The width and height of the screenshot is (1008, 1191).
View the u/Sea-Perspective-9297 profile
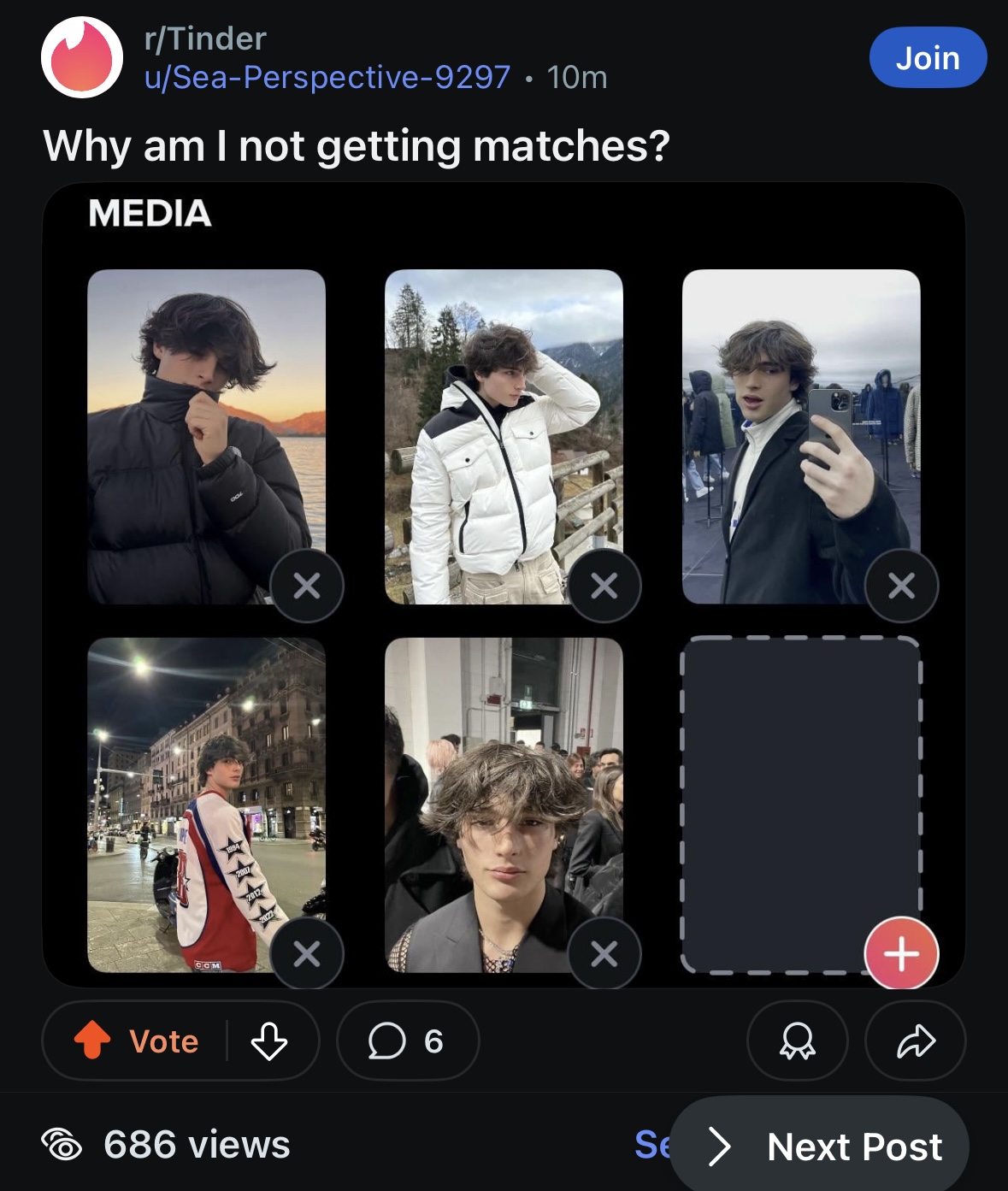327,78
